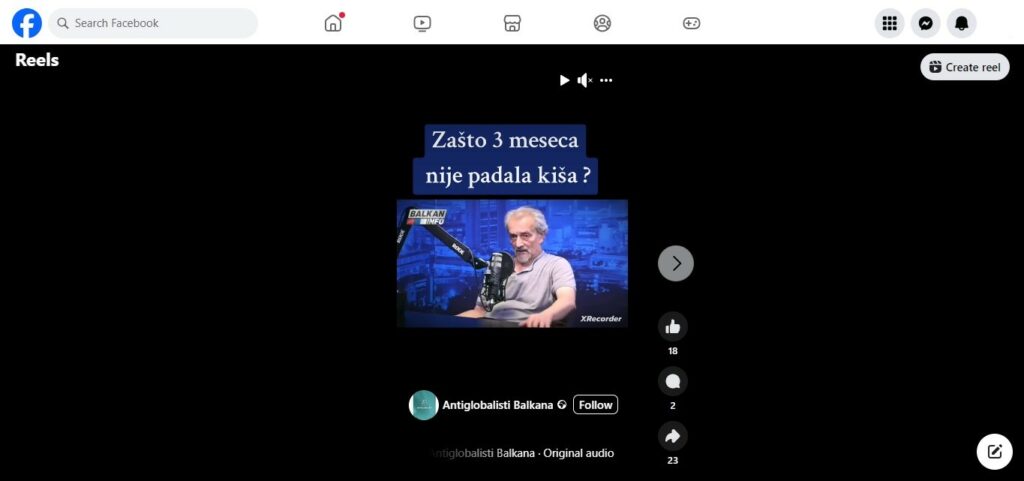
Task: Open the reel's comments
Action: coord(672,381)
